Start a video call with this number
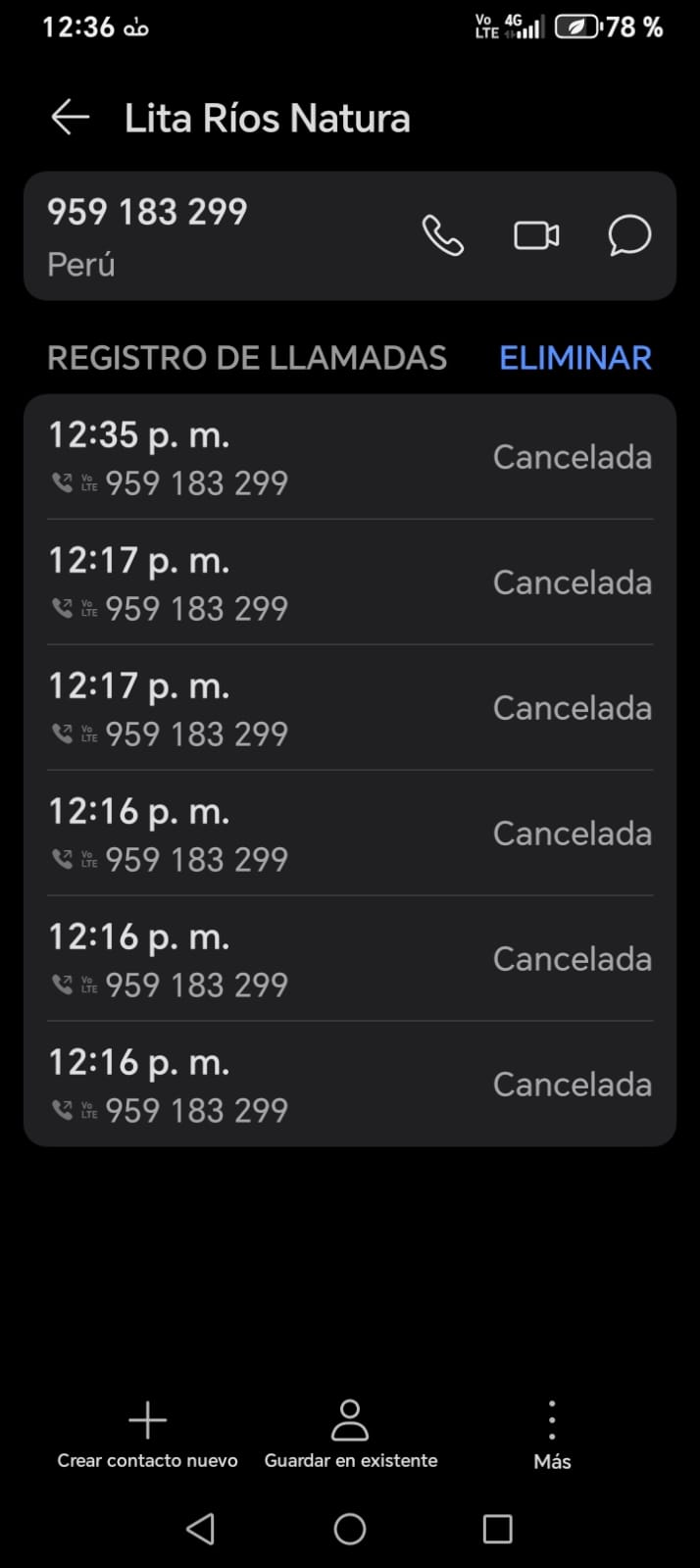Screen dimensions: 700x1568 tap(536, 236)
